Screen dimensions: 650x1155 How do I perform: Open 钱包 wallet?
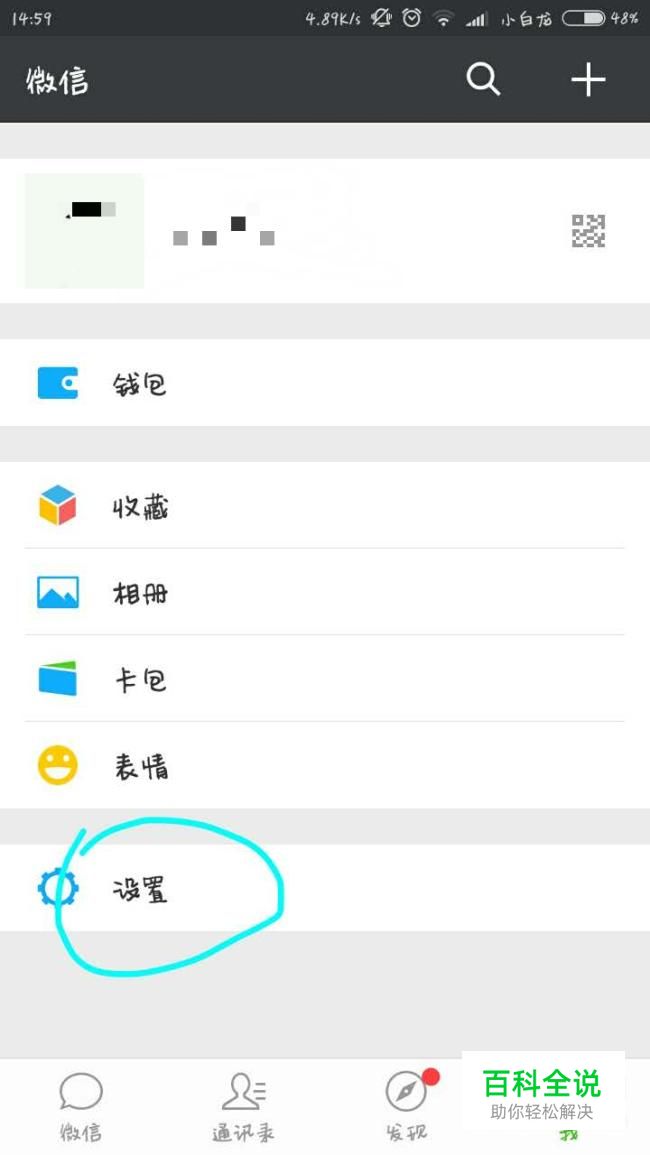pos(325,384)
